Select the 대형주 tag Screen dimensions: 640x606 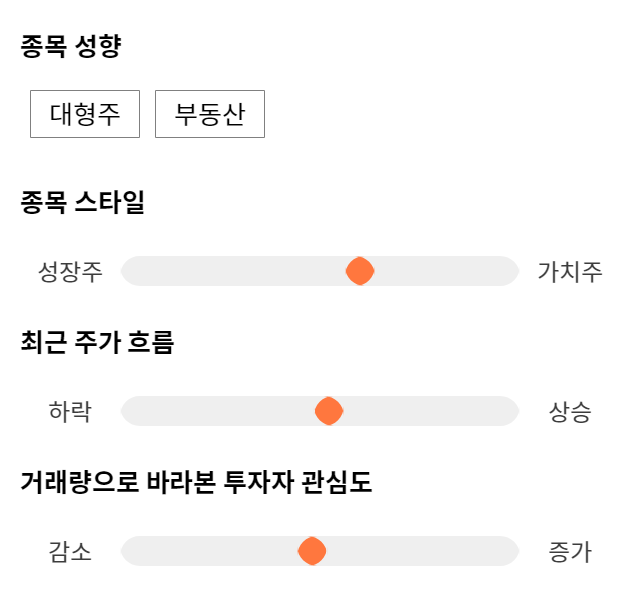point(85,114)
